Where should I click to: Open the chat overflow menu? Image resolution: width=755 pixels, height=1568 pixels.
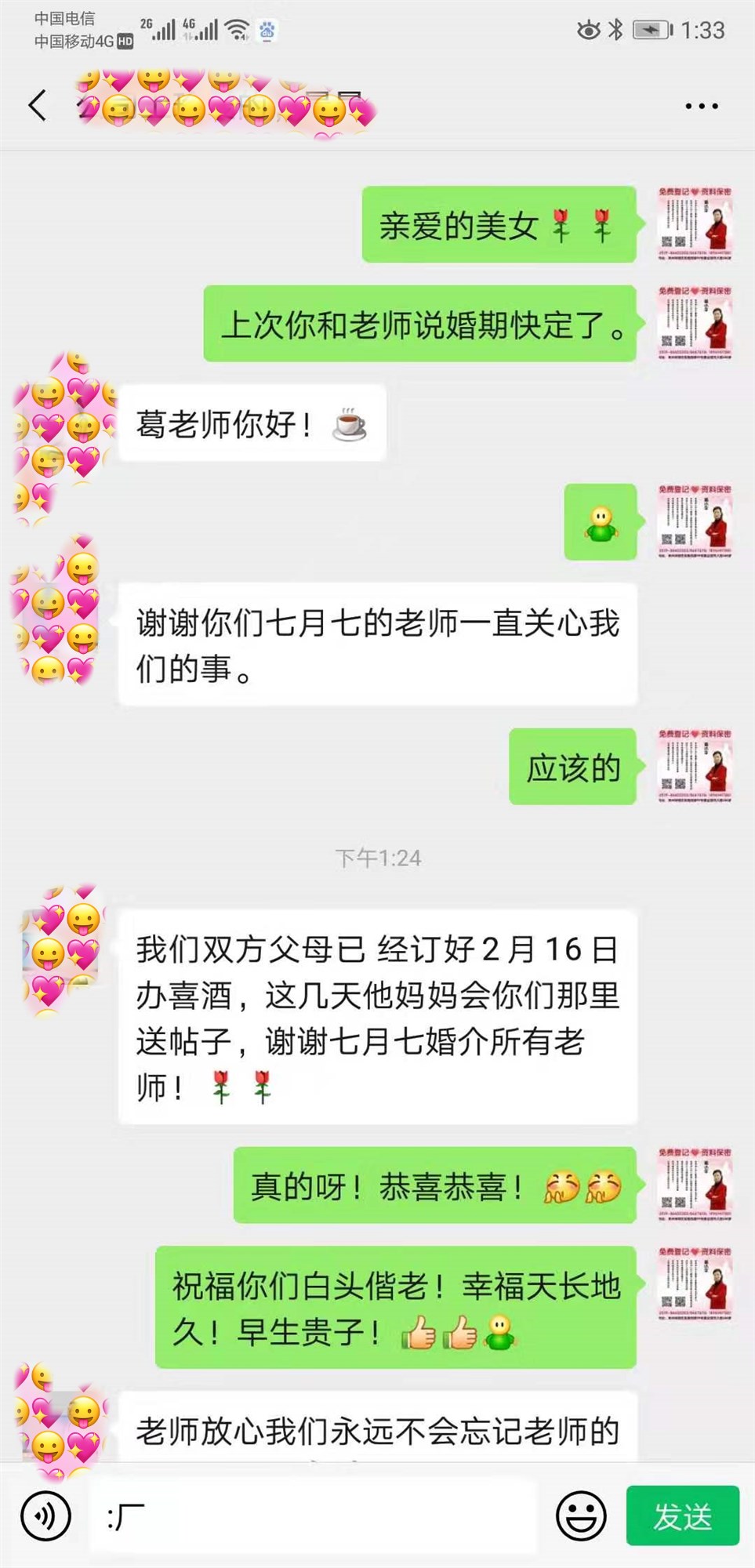click(x=701, y=106)
